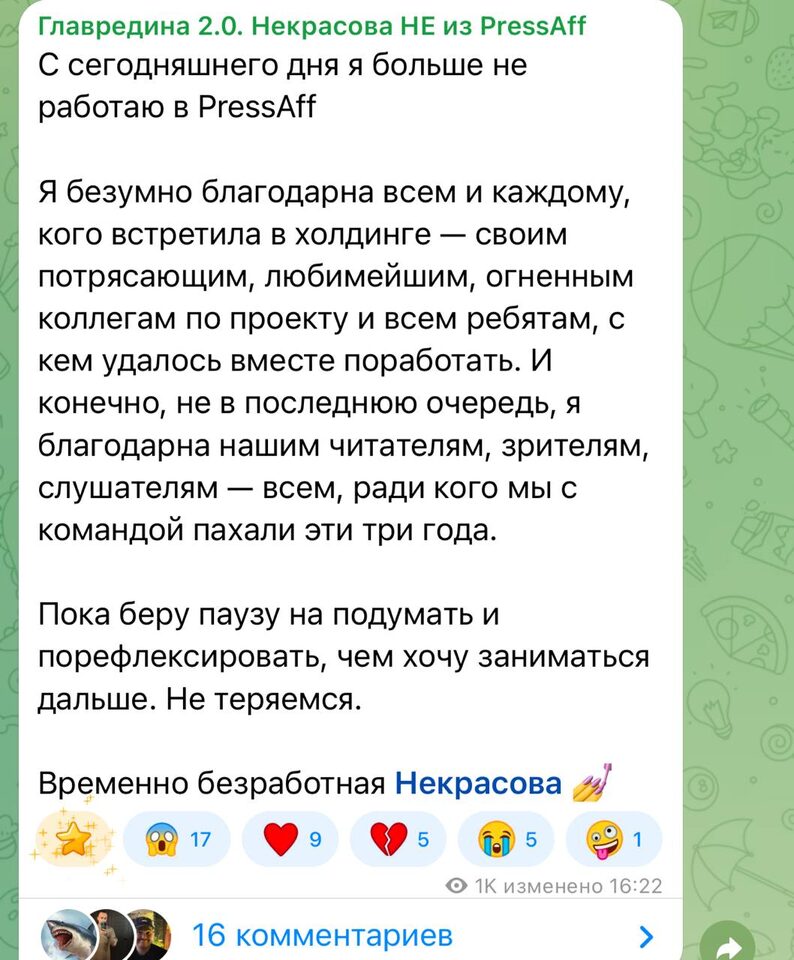794x960 pixels.
Task: React with the zany face emoji
Action: [x=612, y=839]
